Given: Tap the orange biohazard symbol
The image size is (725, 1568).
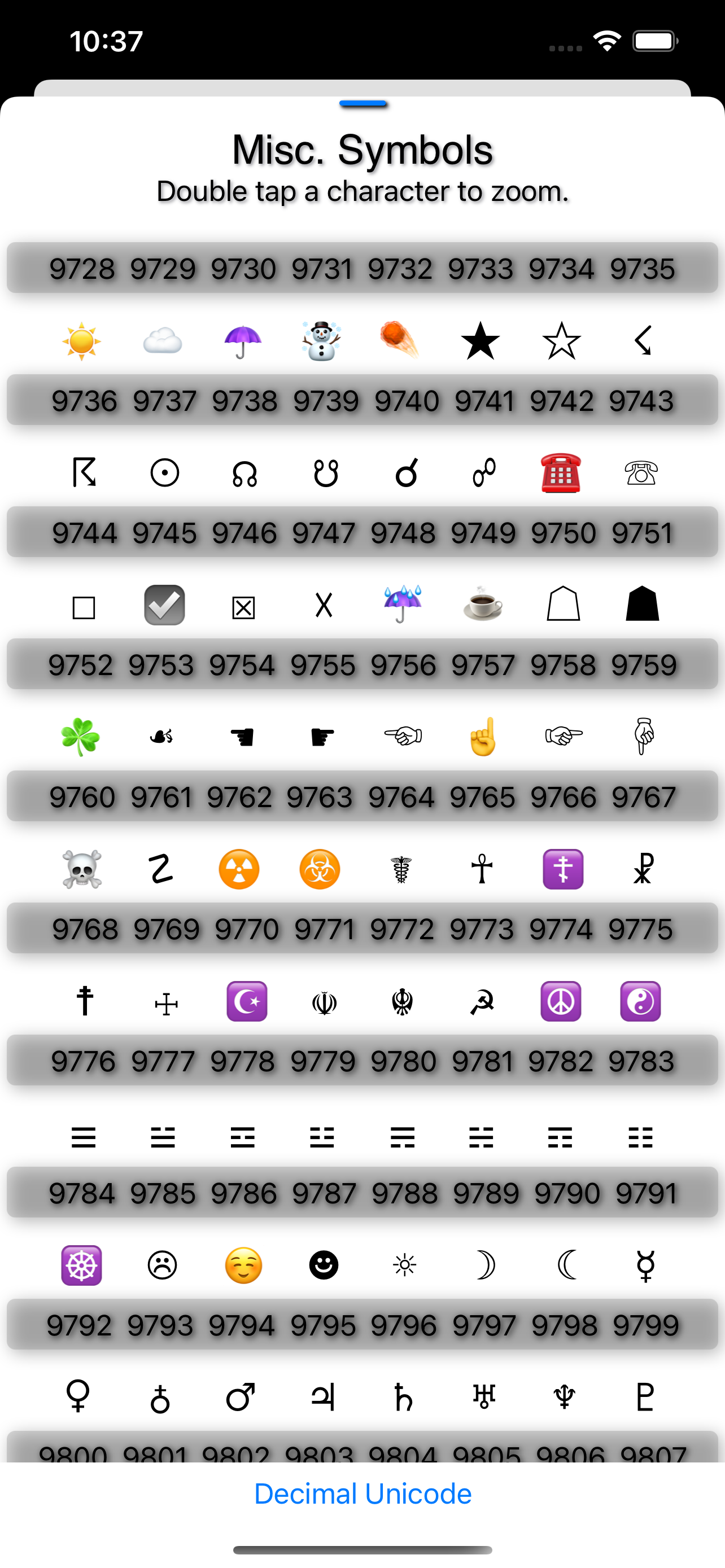Looking at the screenshot, I should click(x=320, y=869).
